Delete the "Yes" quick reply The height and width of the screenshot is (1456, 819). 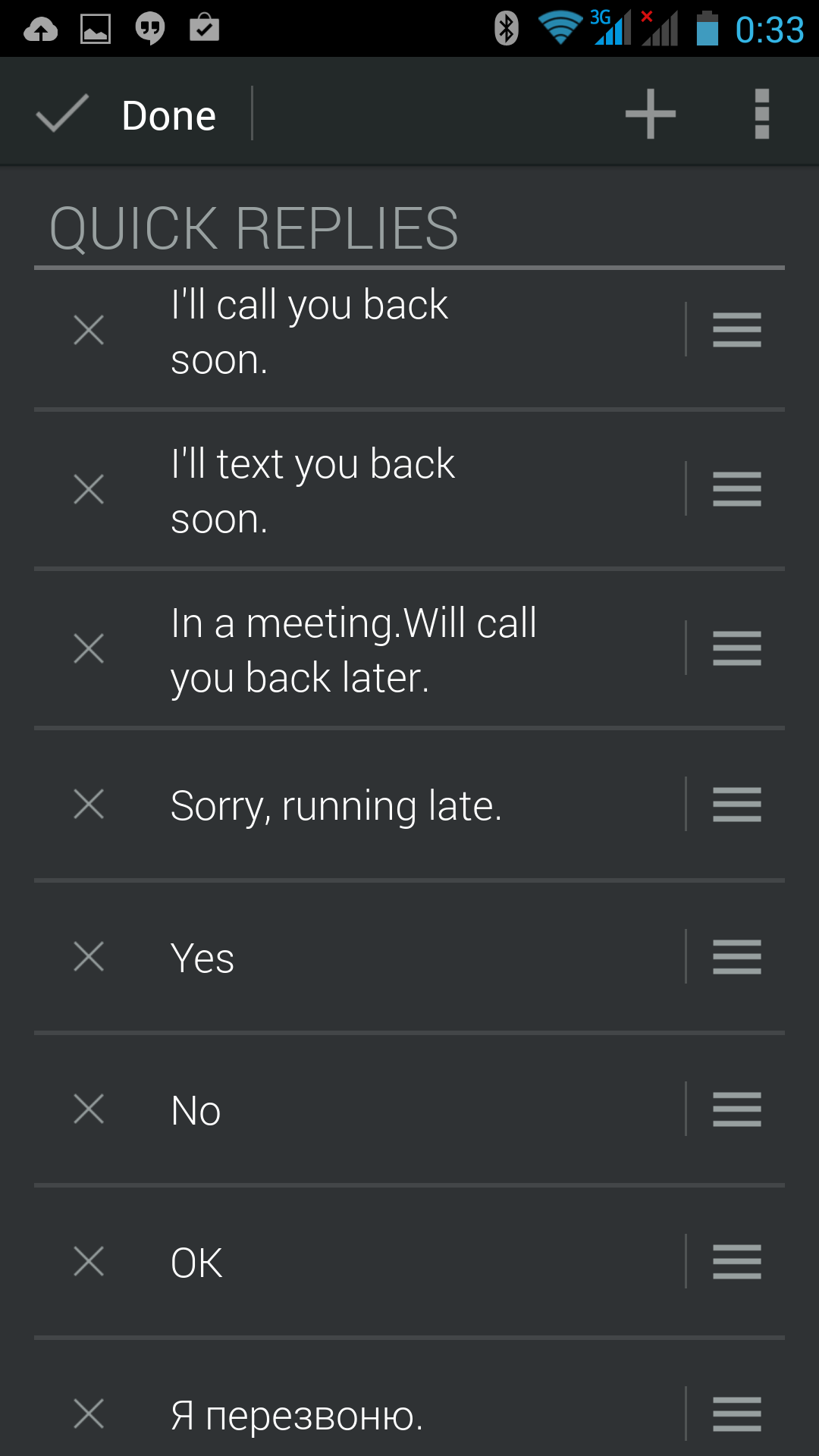click(89, 957)
